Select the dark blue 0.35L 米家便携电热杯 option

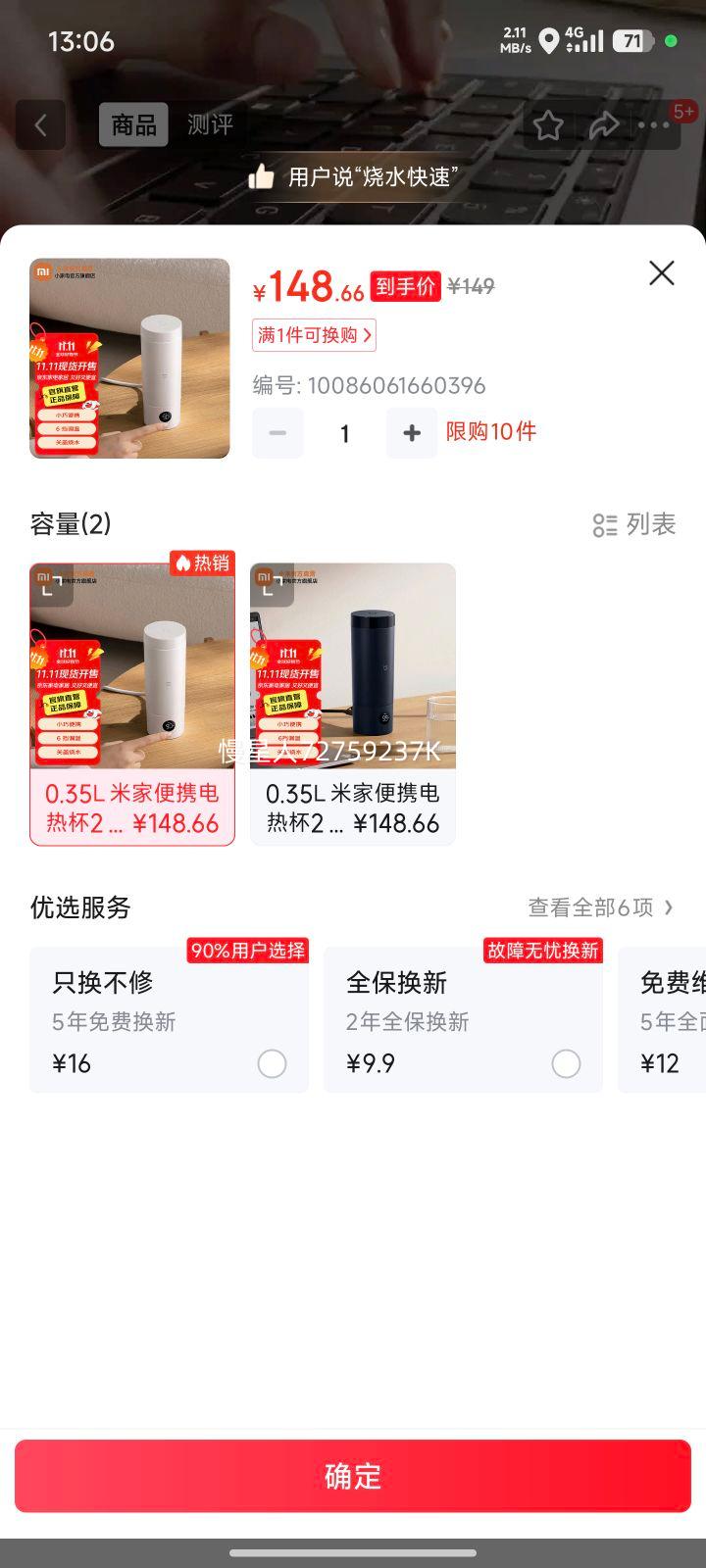353,704
